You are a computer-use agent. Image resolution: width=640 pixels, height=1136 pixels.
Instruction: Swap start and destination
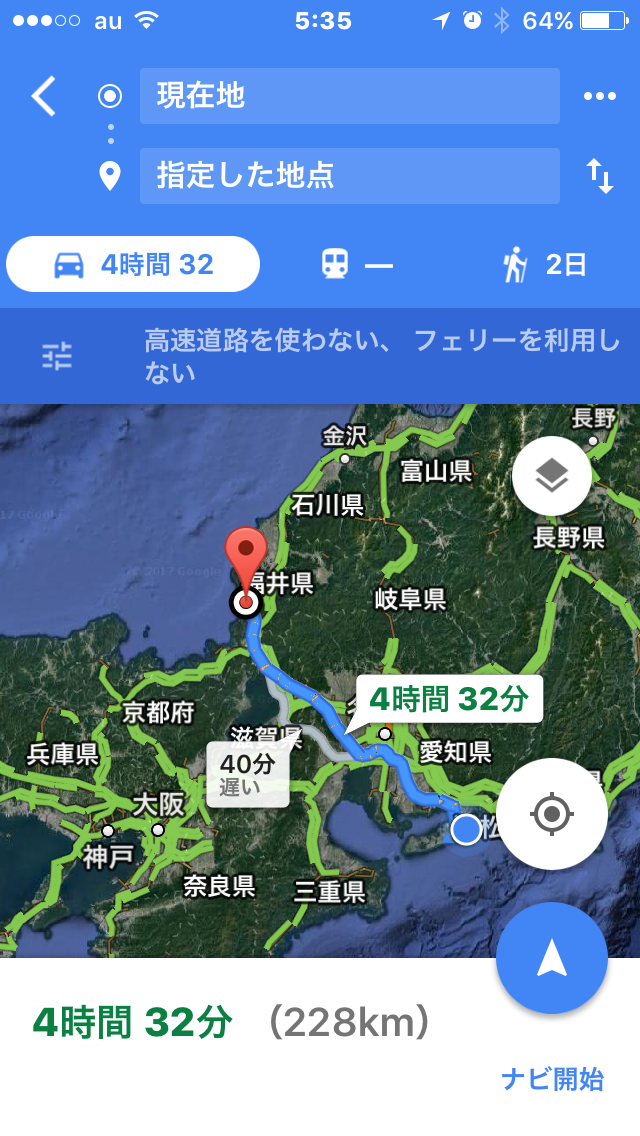[600, 176]
